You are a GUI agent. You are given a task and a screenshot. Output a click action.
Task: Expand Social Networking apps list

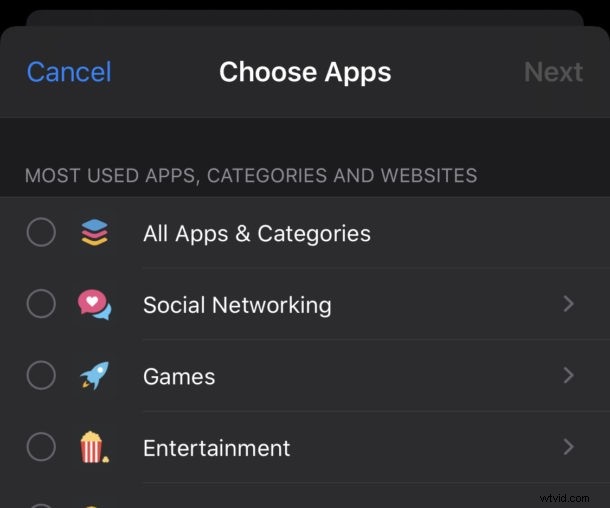pos(568,304)
